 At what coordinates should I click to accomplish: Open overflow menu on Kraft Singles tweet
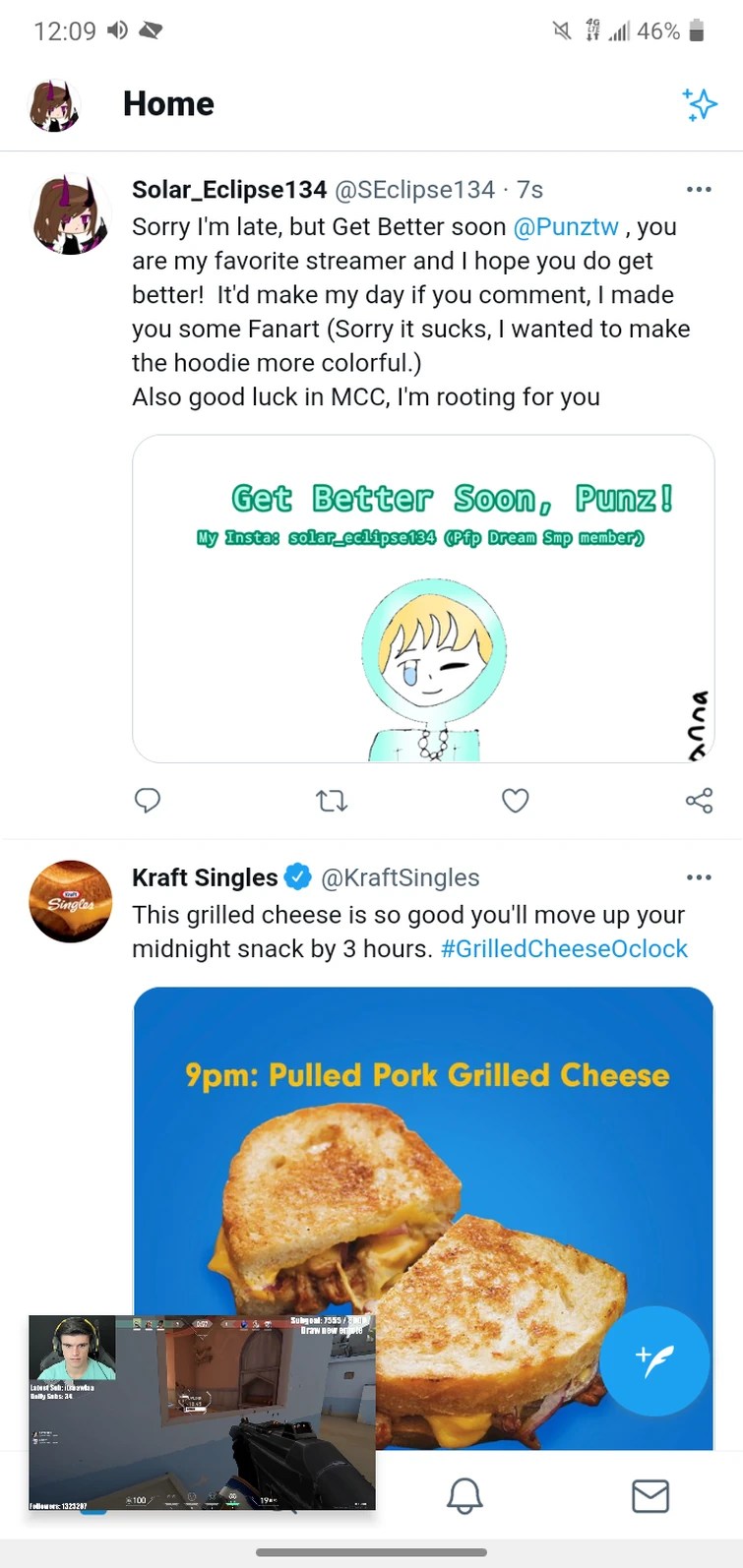tap(698, 876)
